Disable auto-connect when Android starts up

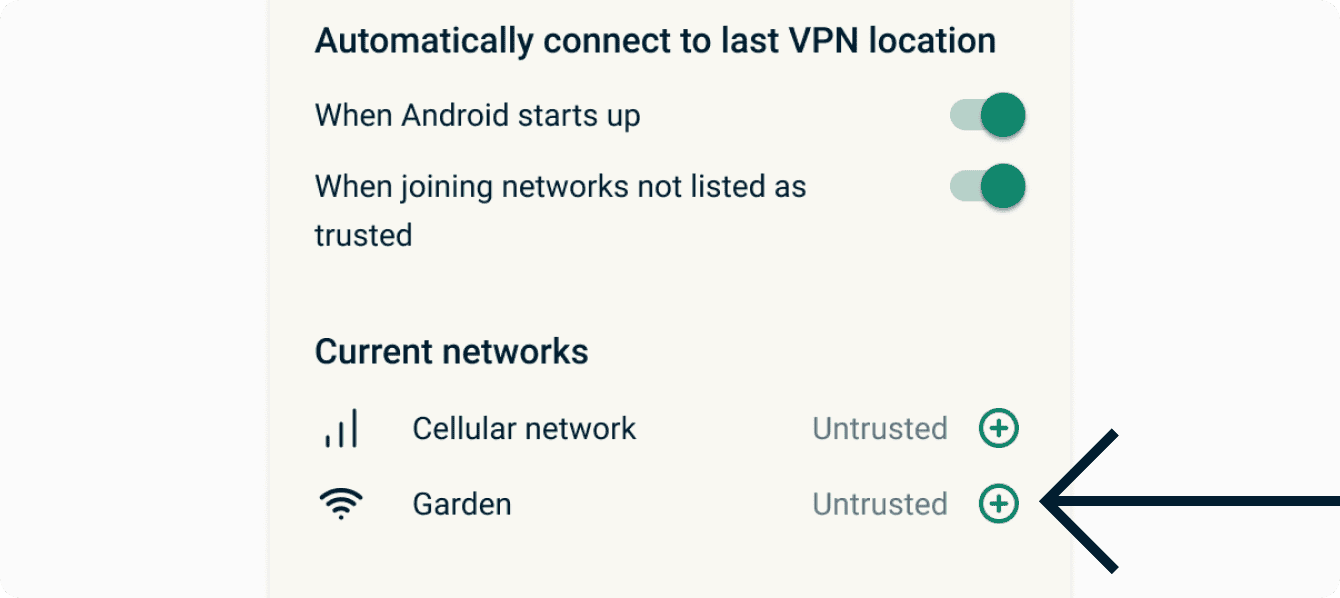(988, 115)
